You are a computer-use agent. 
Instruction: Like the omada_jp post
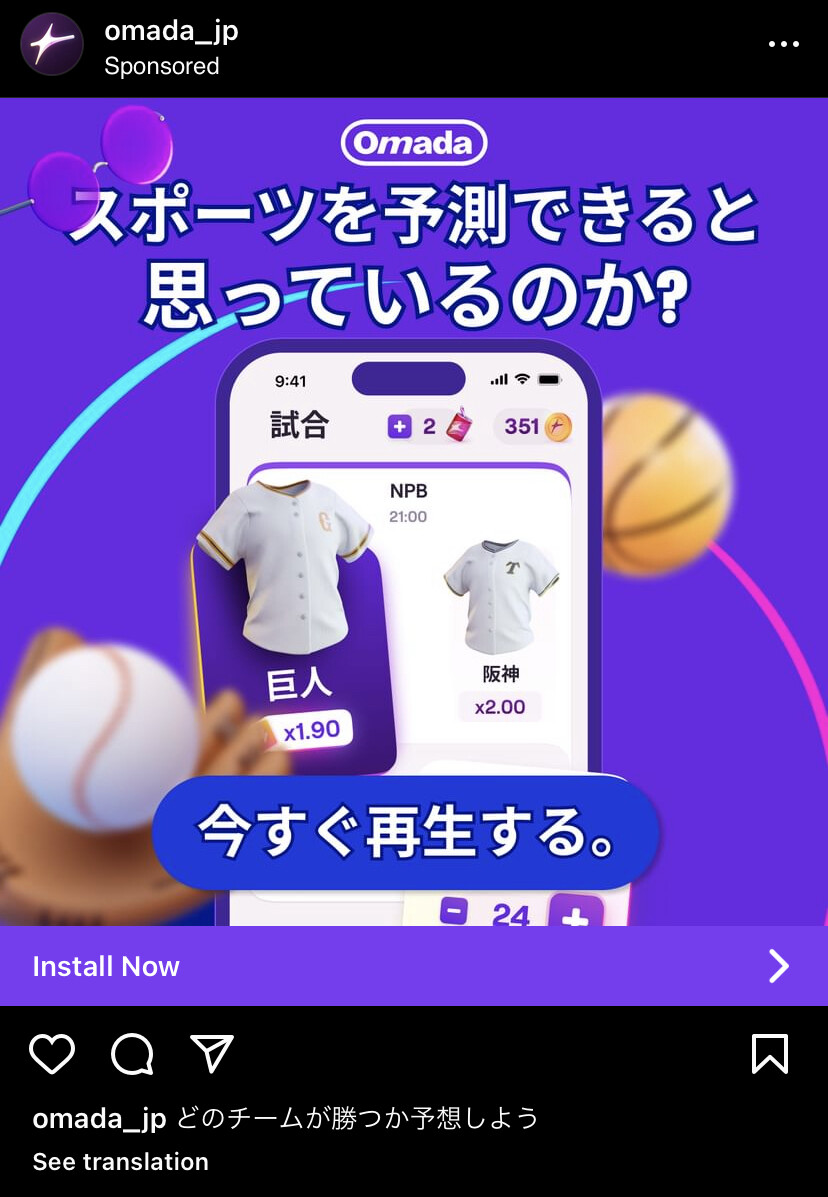pyautogui.click(x=52, y=1054)
